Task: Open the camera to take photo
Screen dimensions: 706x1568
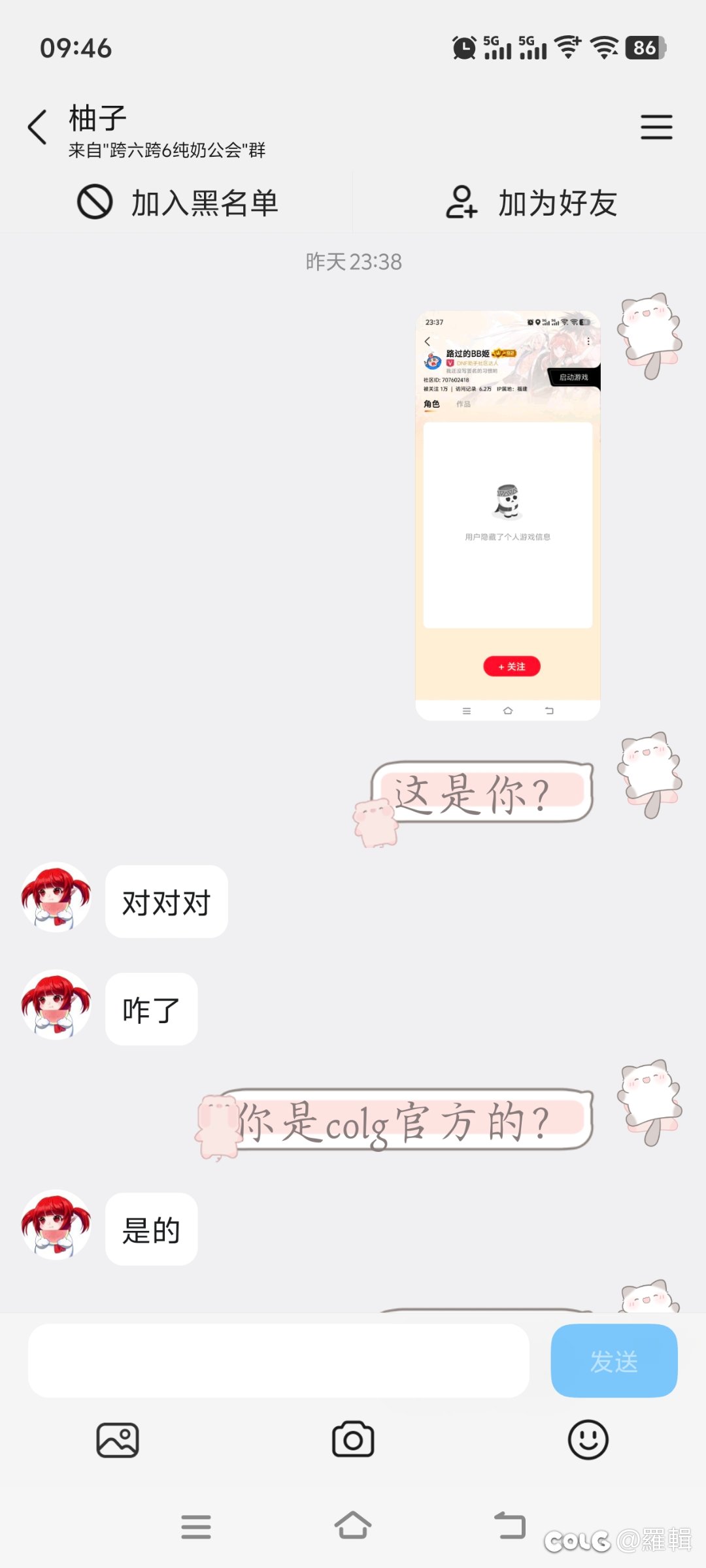Action: (x=353, y=1440)
